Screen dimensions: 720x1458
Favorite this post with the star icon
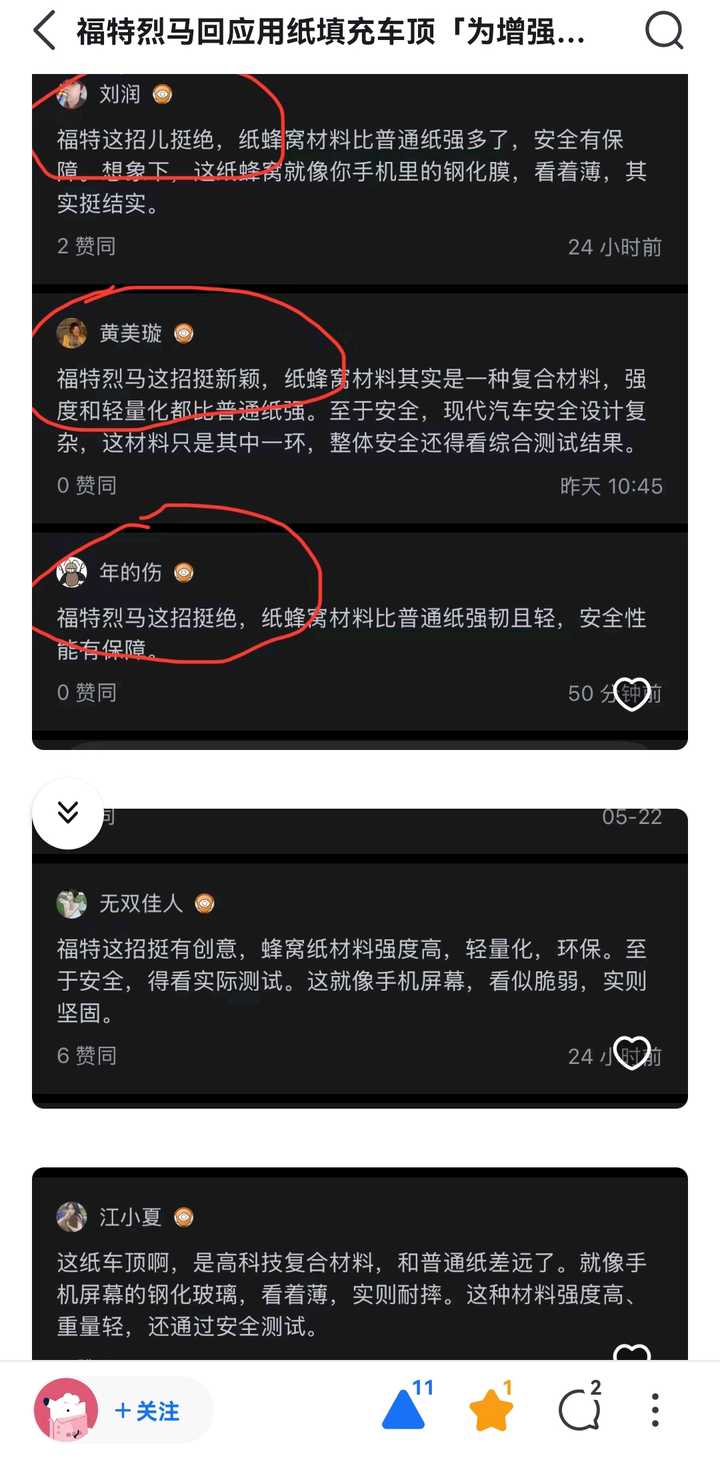pyautogui.click(x=491, y=1408)
